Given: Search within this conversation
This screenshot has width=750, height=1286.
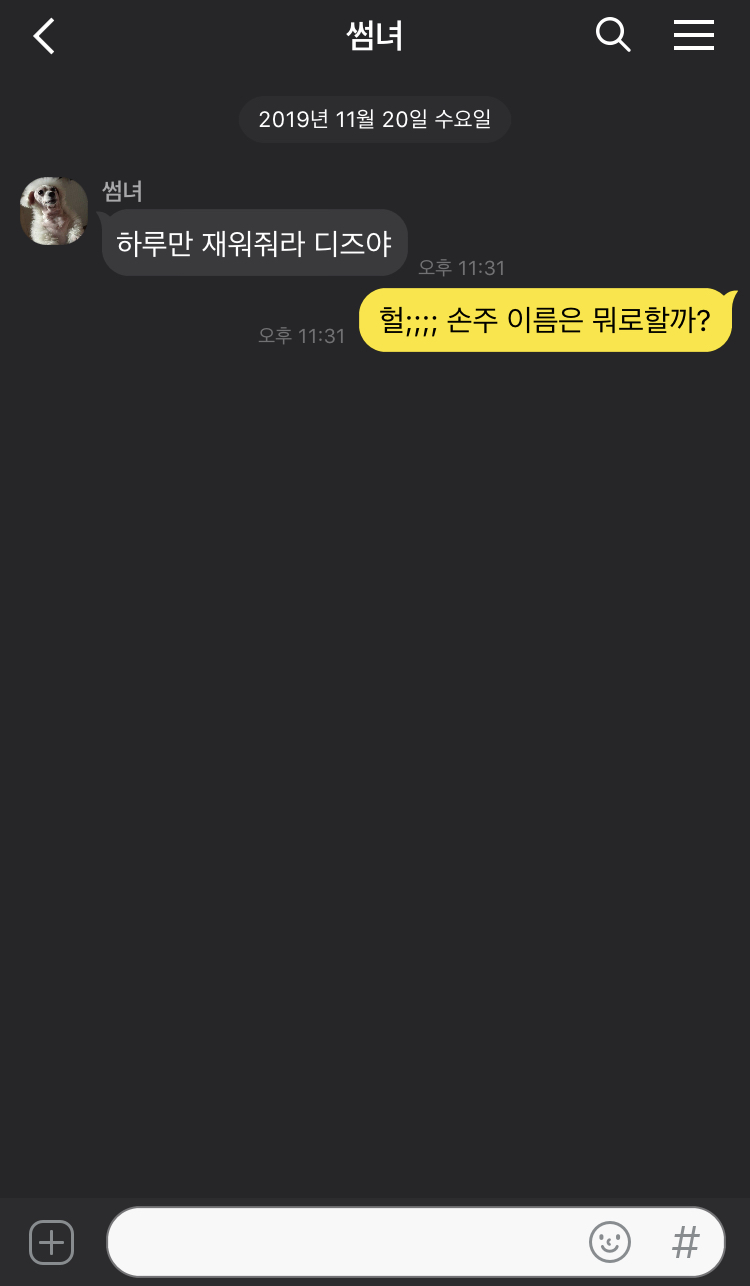Looking at the screenshot, I should pyautogui.click(x=613, y=35).
